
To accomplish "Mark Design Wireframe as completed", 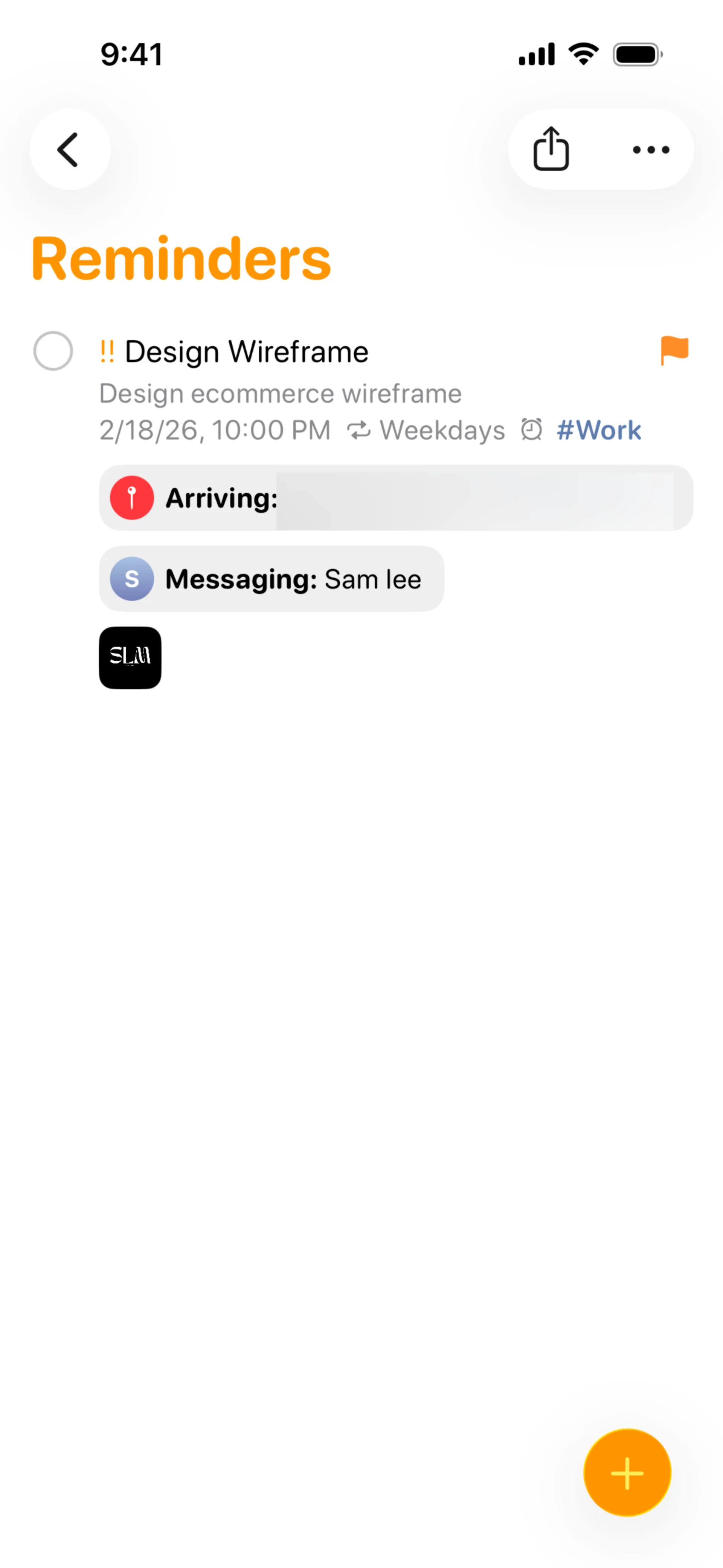I will [x=53, y=351].
